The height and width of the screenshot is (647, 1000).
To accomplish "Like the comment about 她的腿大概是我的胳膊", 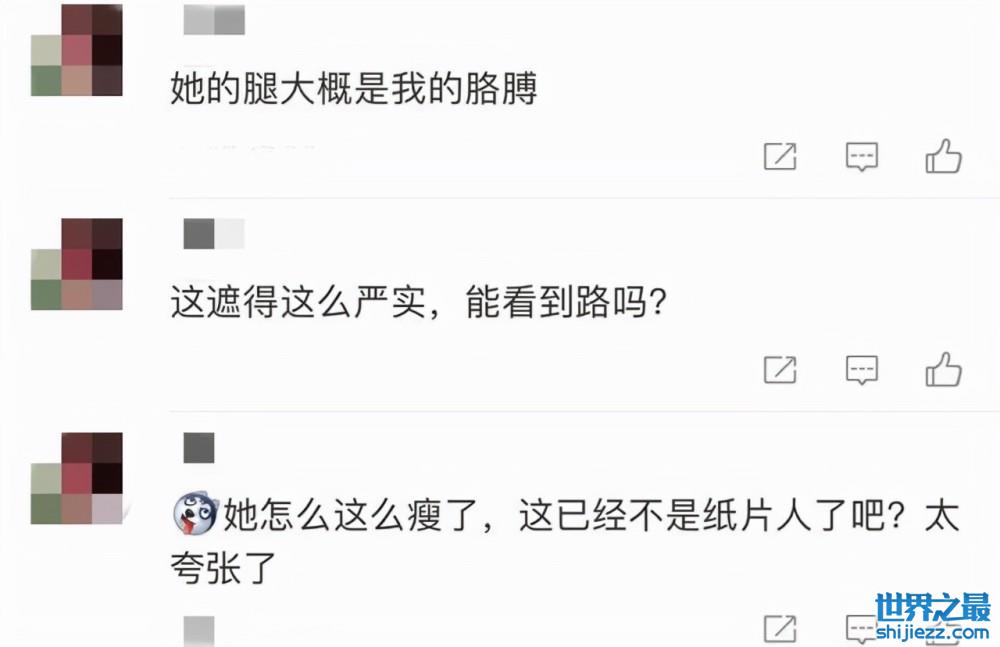I will pyautogui.click(x=943, y=157).
